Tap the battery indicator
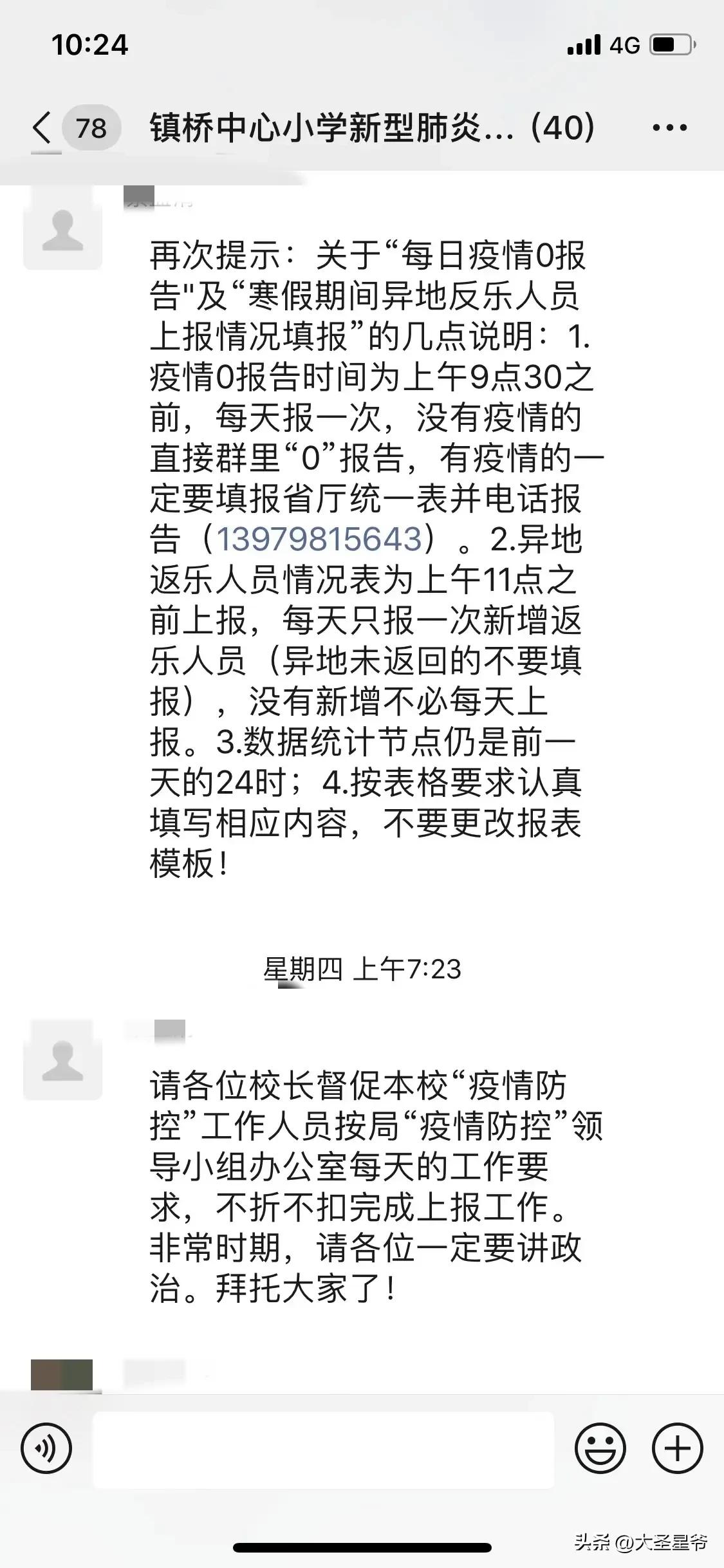 click(x=671, y=45)
